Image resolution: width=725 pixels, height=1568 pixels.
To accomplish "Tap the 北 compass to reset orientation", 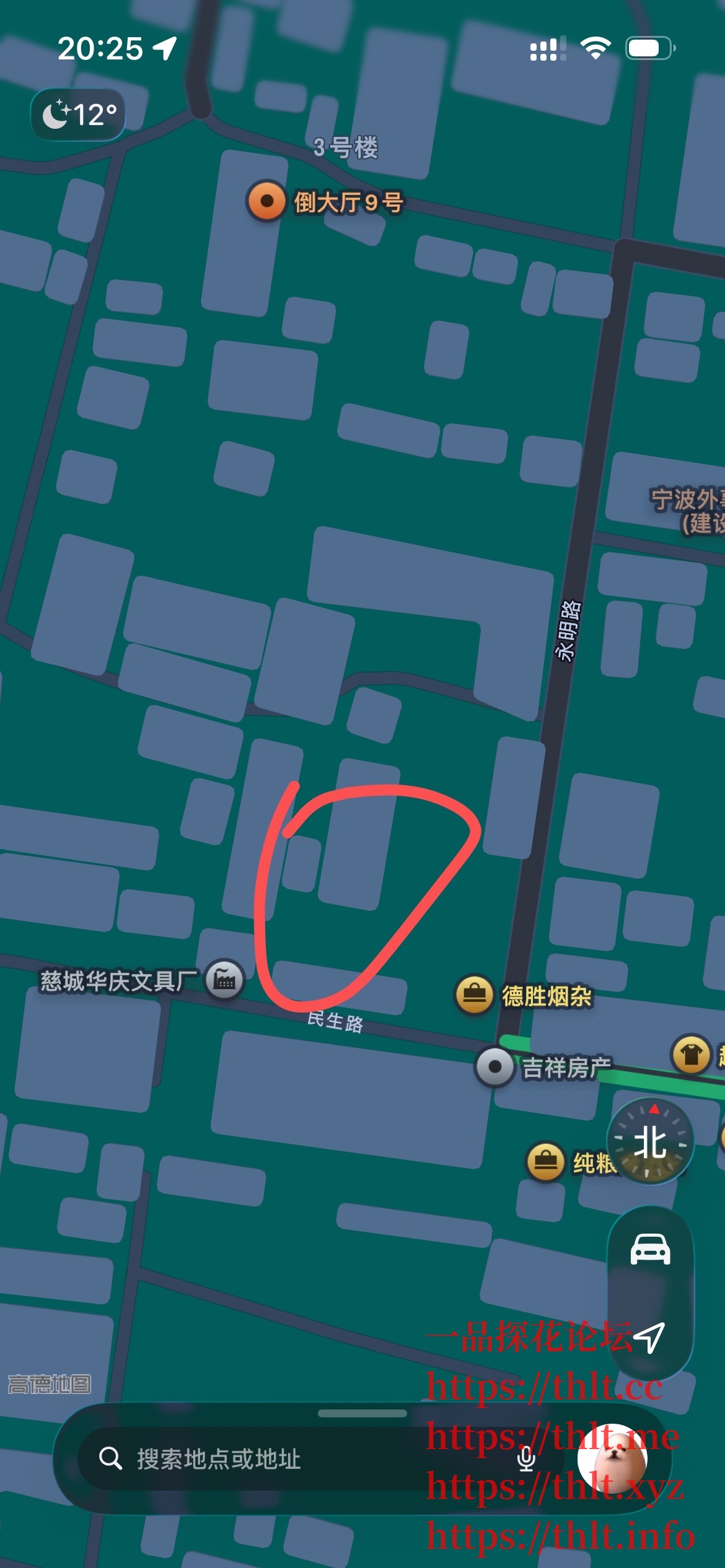I will coord(650,1141).
